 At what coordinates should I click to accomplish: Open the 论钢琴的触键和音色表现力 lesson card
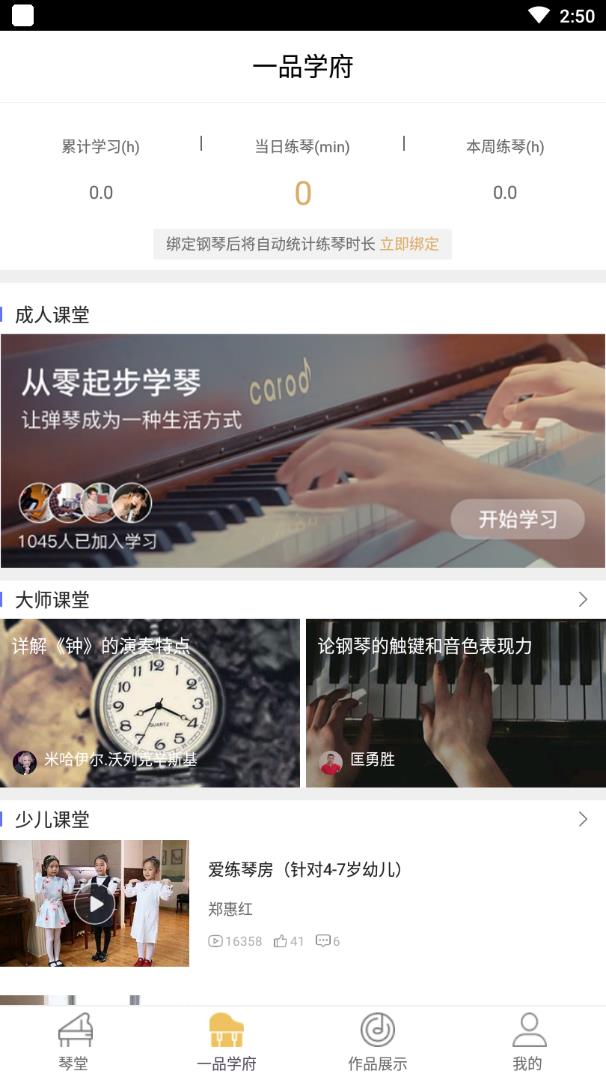(x=455, y=703)
